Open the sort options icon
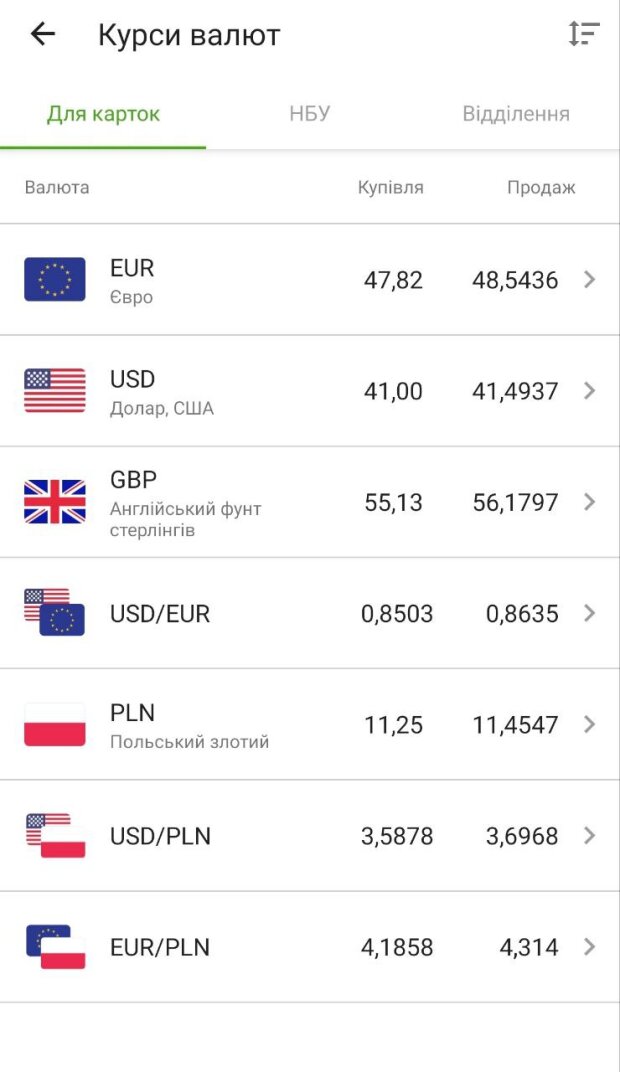This screenshot has width=620, height=1072. [583, 34]
